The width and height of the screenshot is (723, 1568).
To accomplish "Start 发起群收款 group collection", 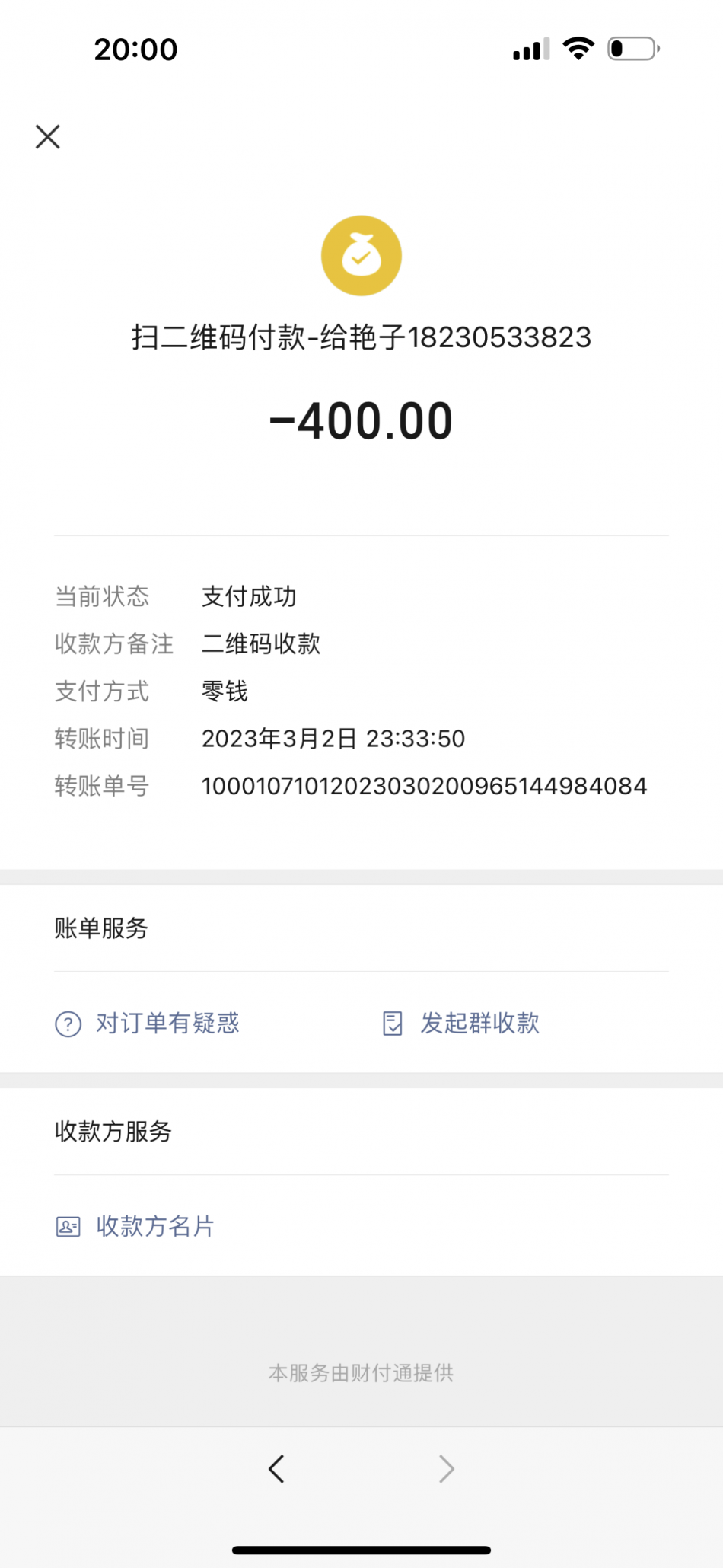I will click(460, 1023).
